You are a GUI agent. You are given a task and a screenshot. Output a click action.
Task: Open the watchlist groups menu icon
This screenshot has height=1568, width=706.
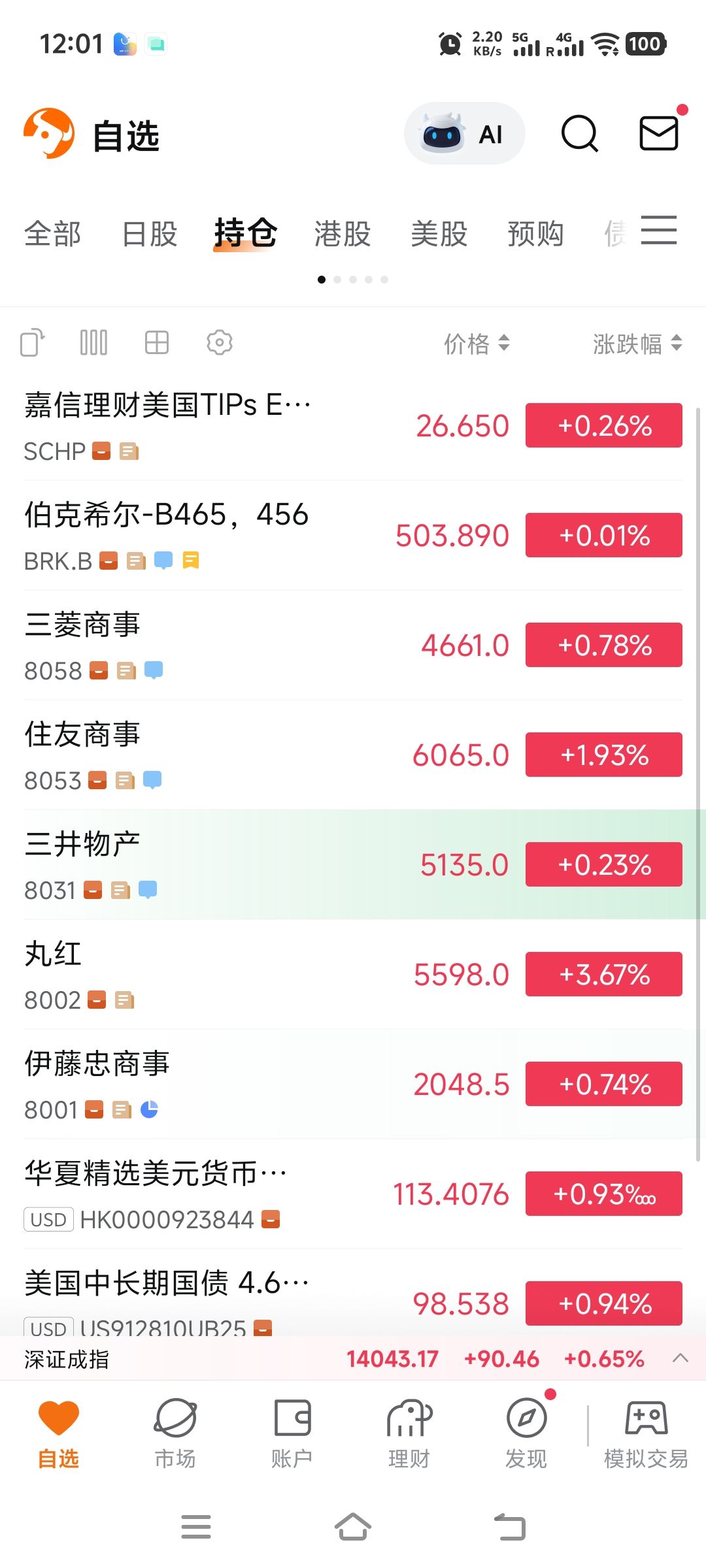tap(658, 230)
